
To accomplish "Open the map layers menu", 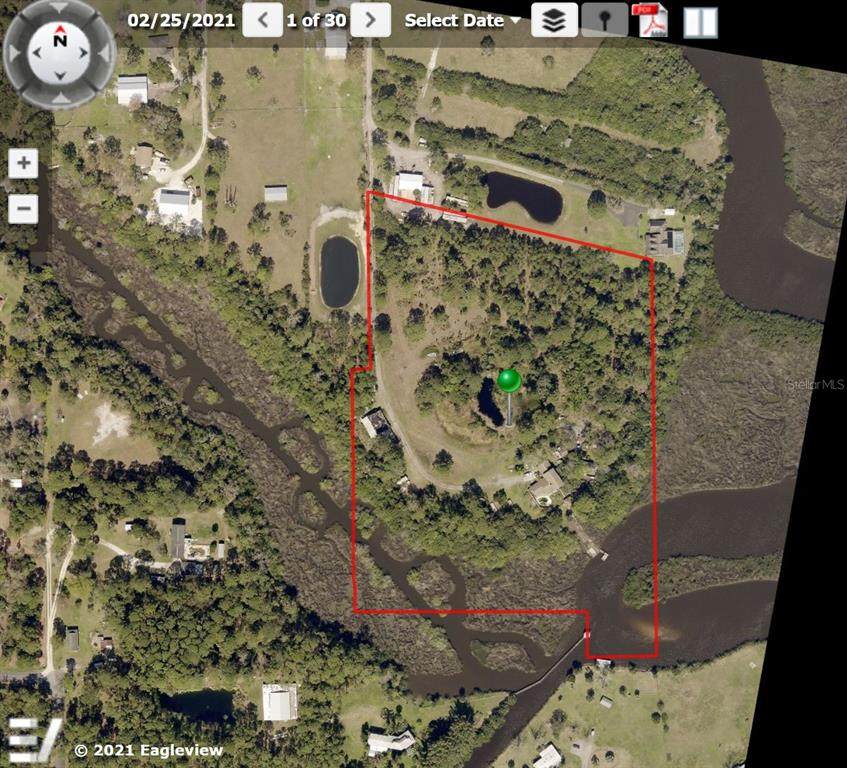I will [x=554, y=20].
